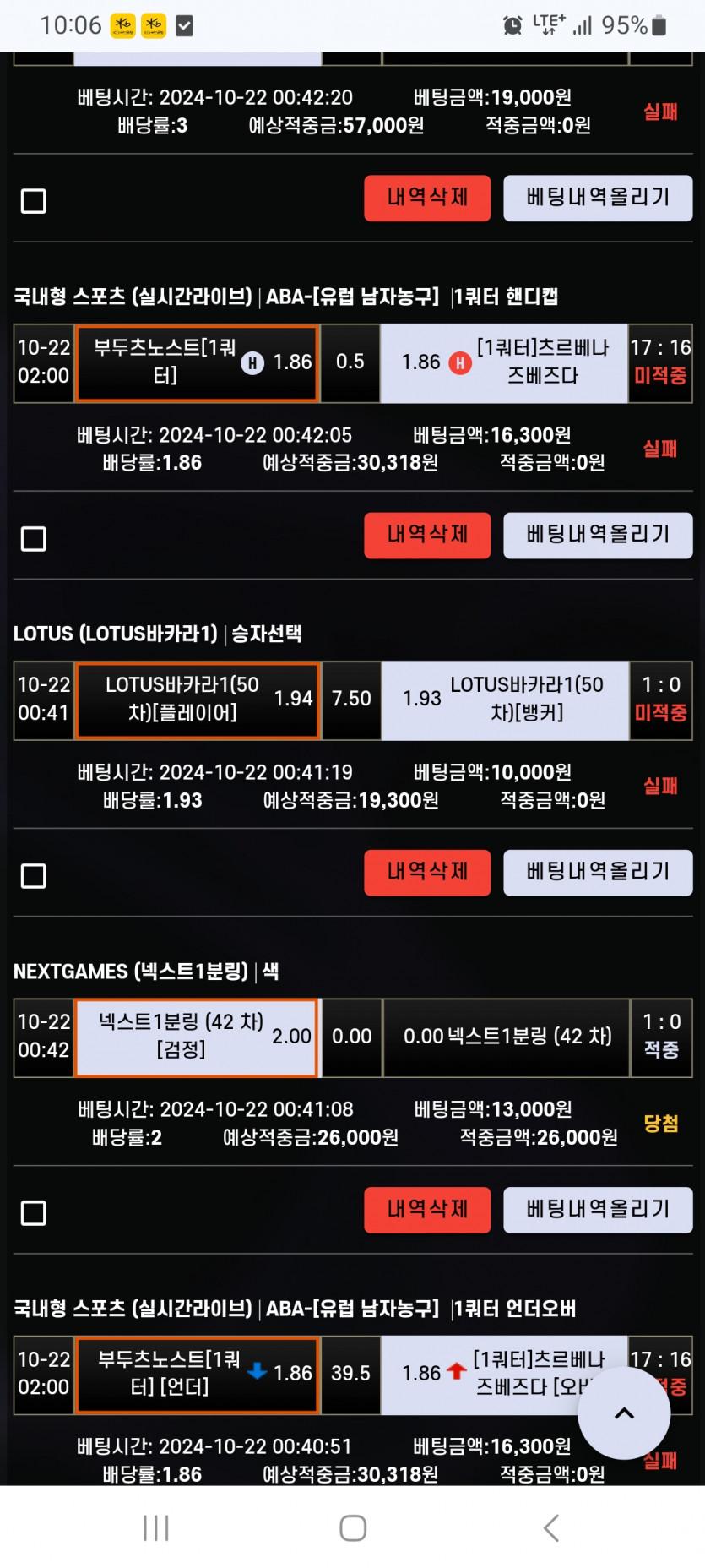
Task: Tap 내역삭제 for the LOTUS바카라1 bet
Action: pos(427,873)
